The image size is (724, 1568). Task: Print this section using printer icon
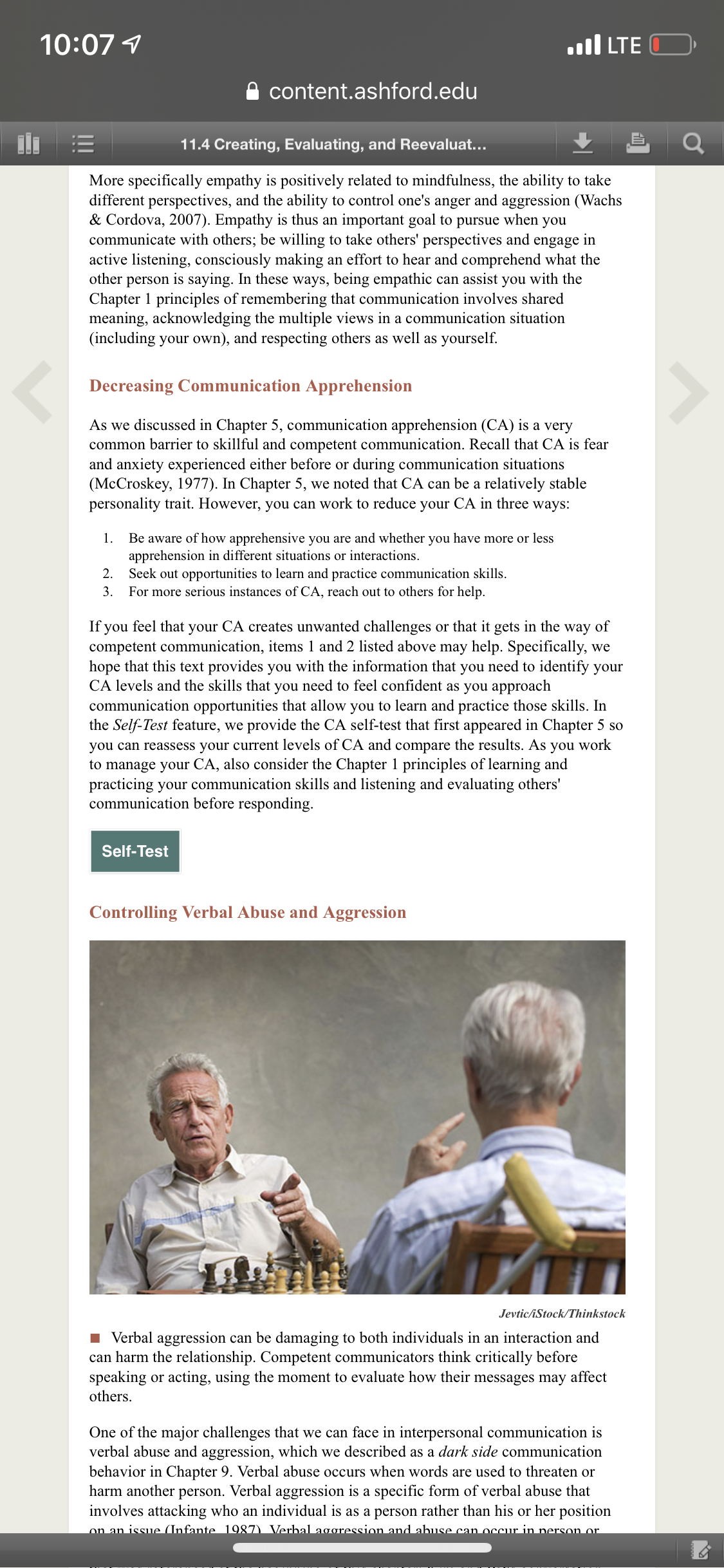point(638,142)
